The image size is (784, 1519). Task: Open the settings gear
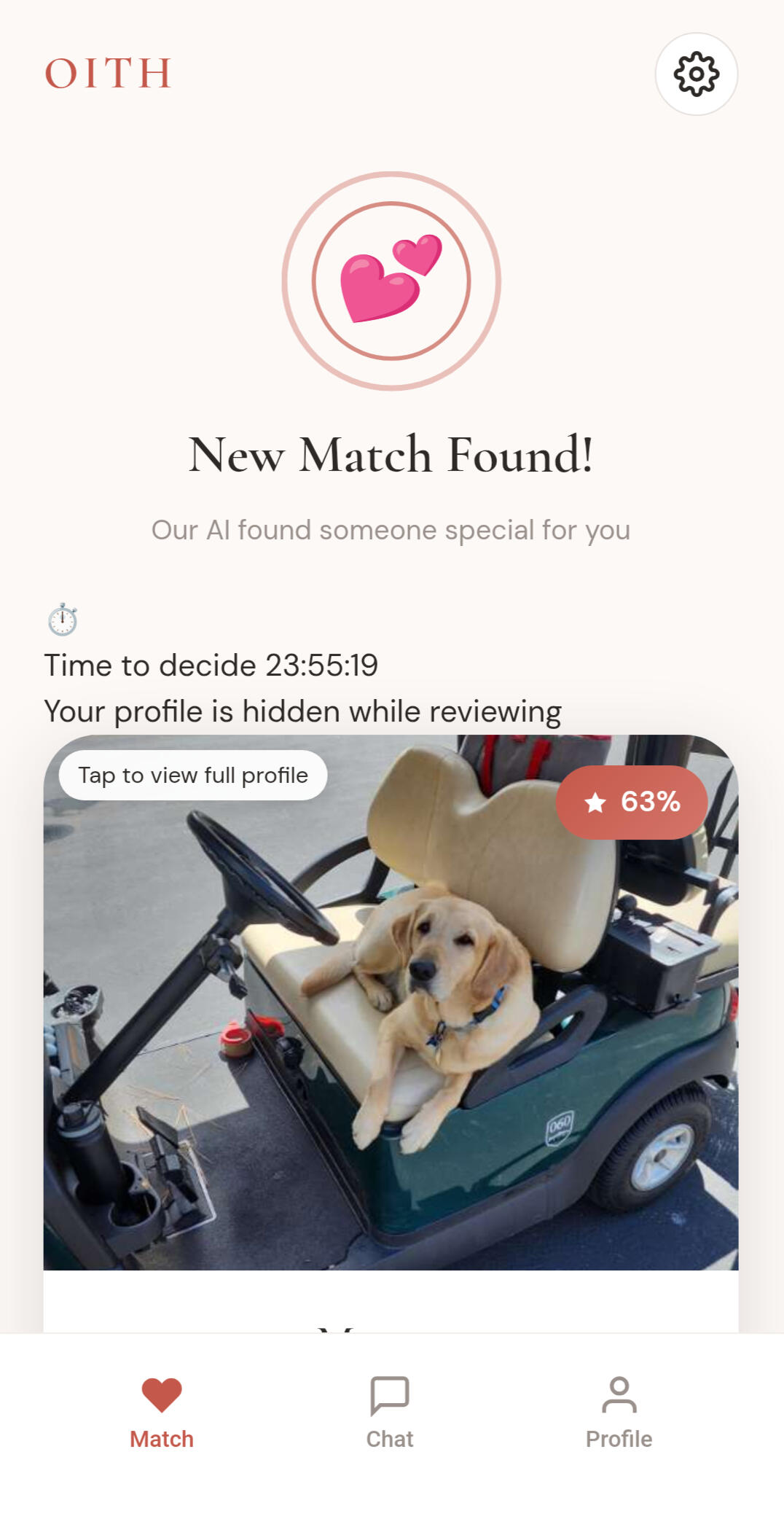[696, 74]
